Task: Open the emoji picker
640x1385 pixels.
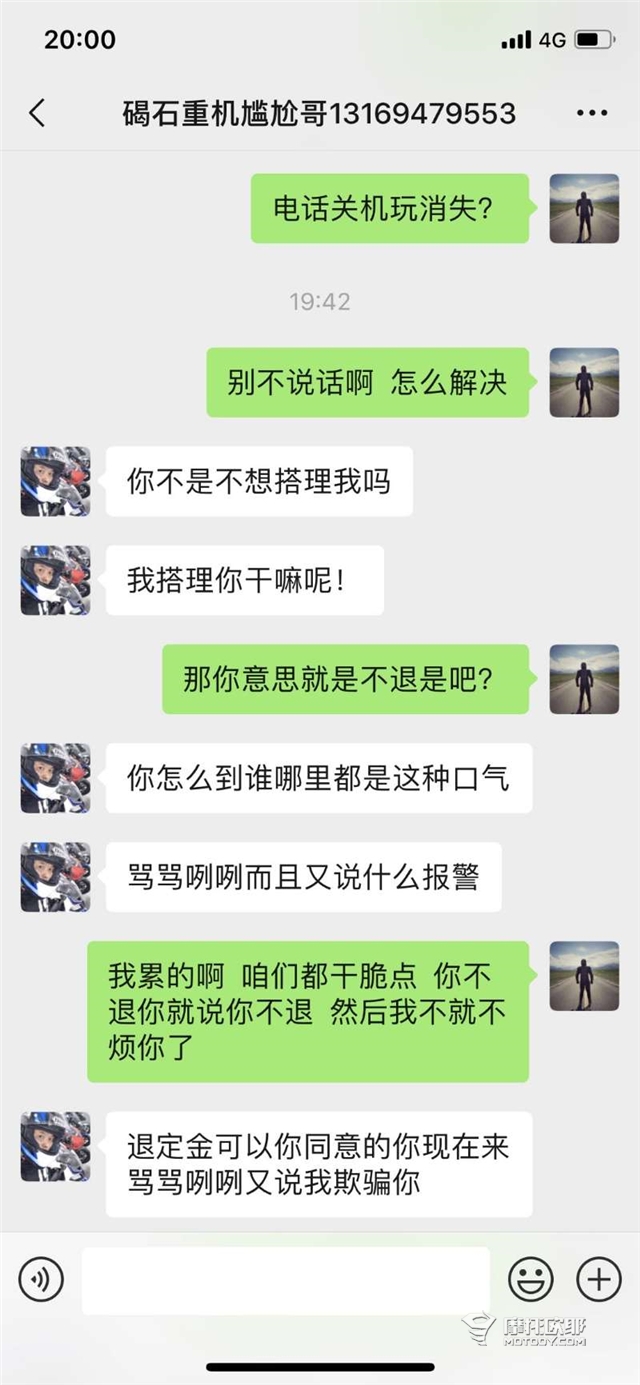Action: 531,1278
